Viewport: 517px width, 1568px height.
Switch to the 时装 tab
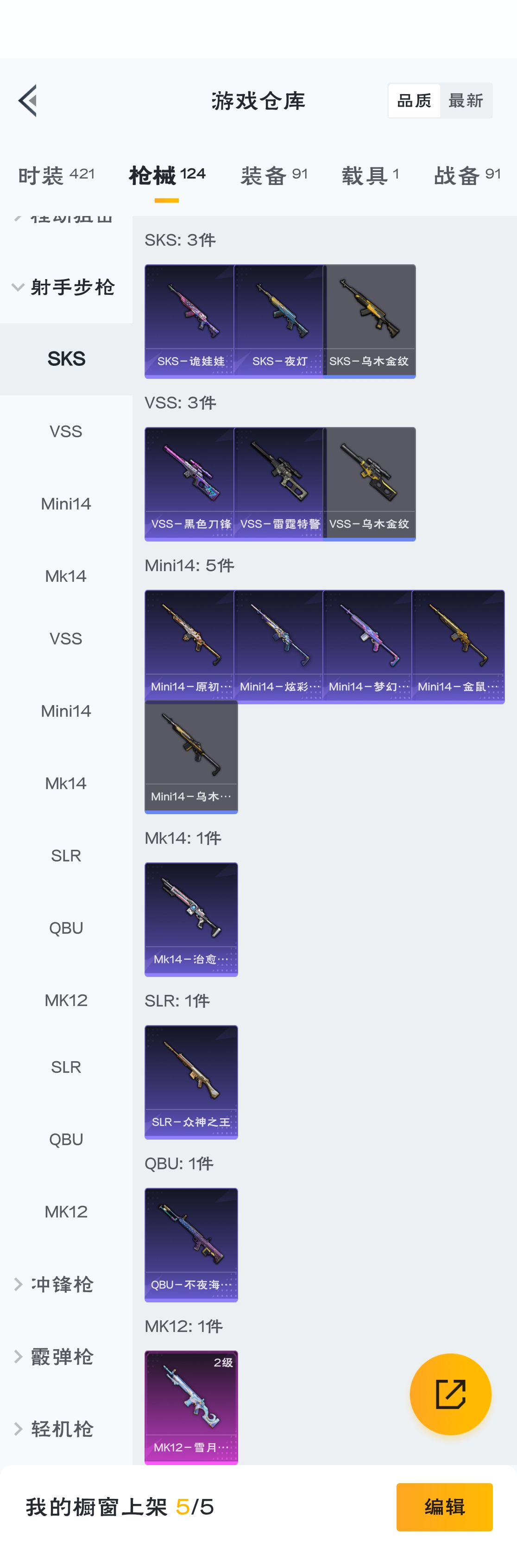[56, 175]
